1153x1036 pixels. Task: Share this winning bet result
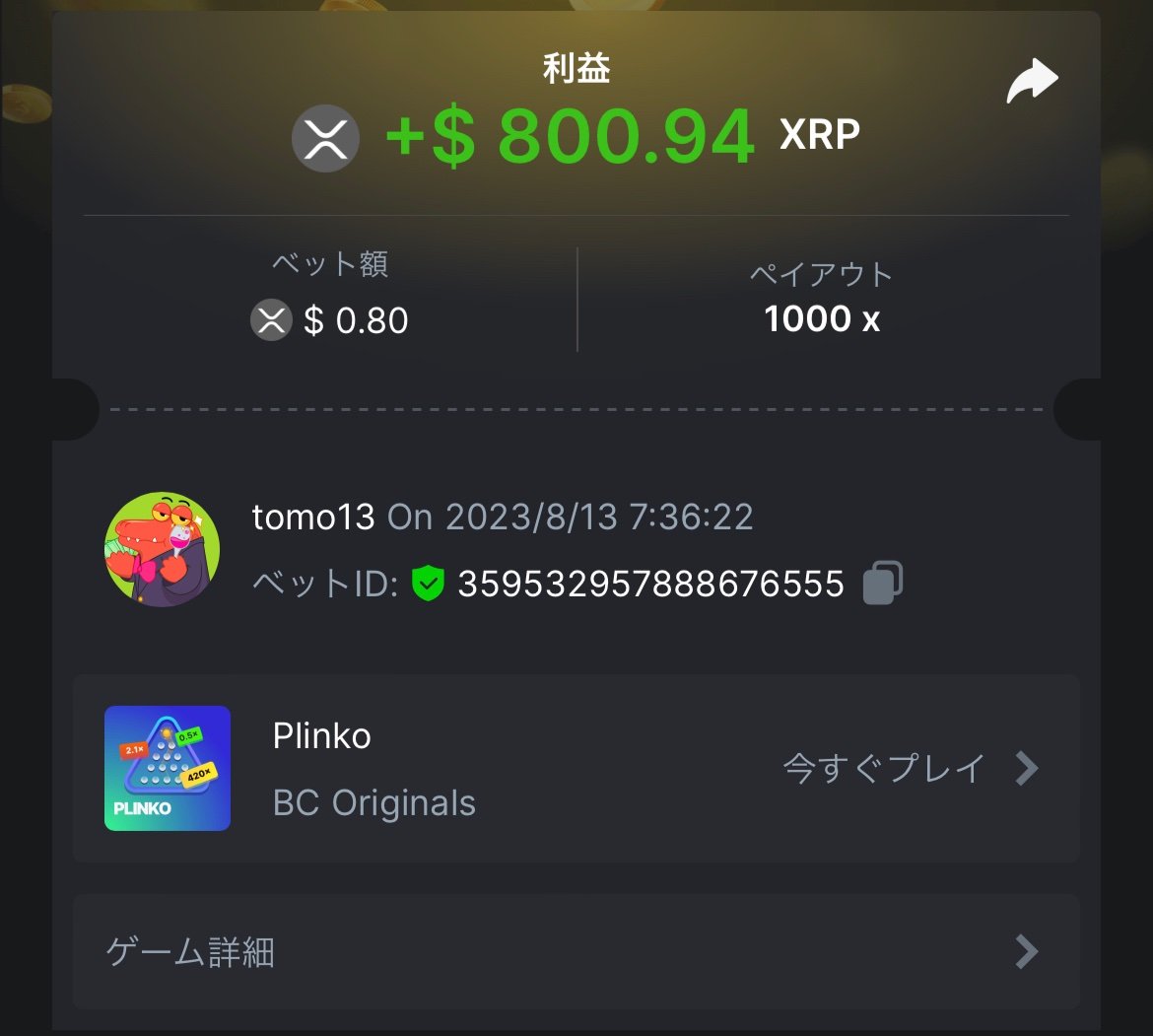click(x=1032, y=82)
